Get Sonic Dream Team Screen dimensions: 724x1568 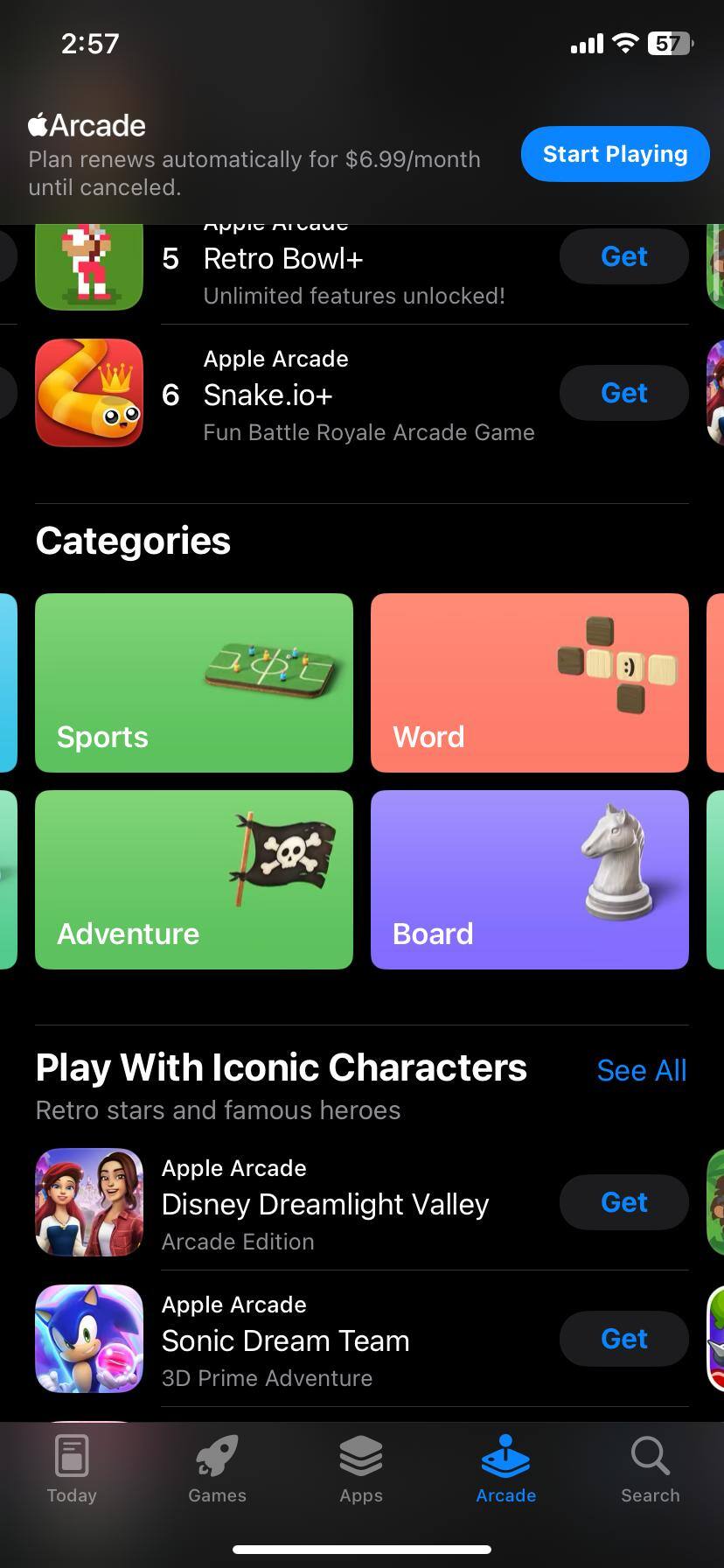623,1339
